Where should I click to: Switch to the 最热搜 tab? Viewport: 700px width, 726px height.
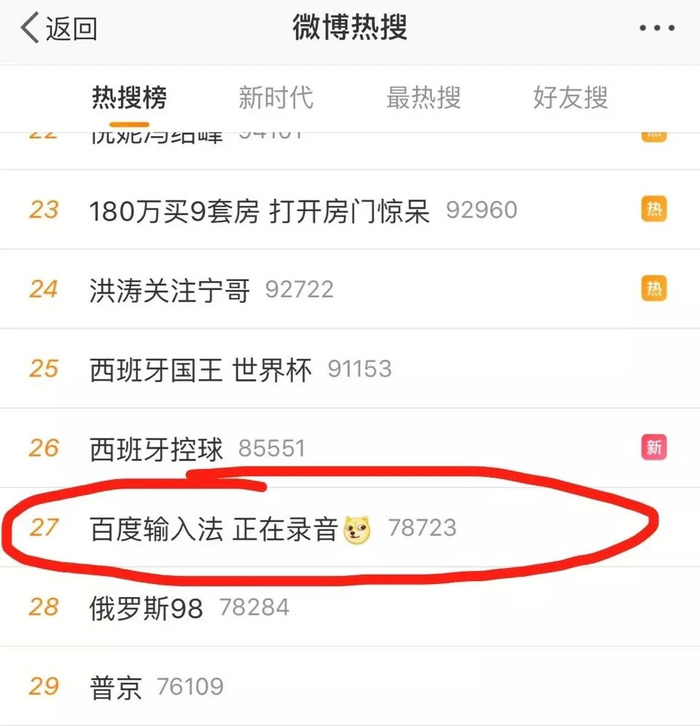point(423,97)
